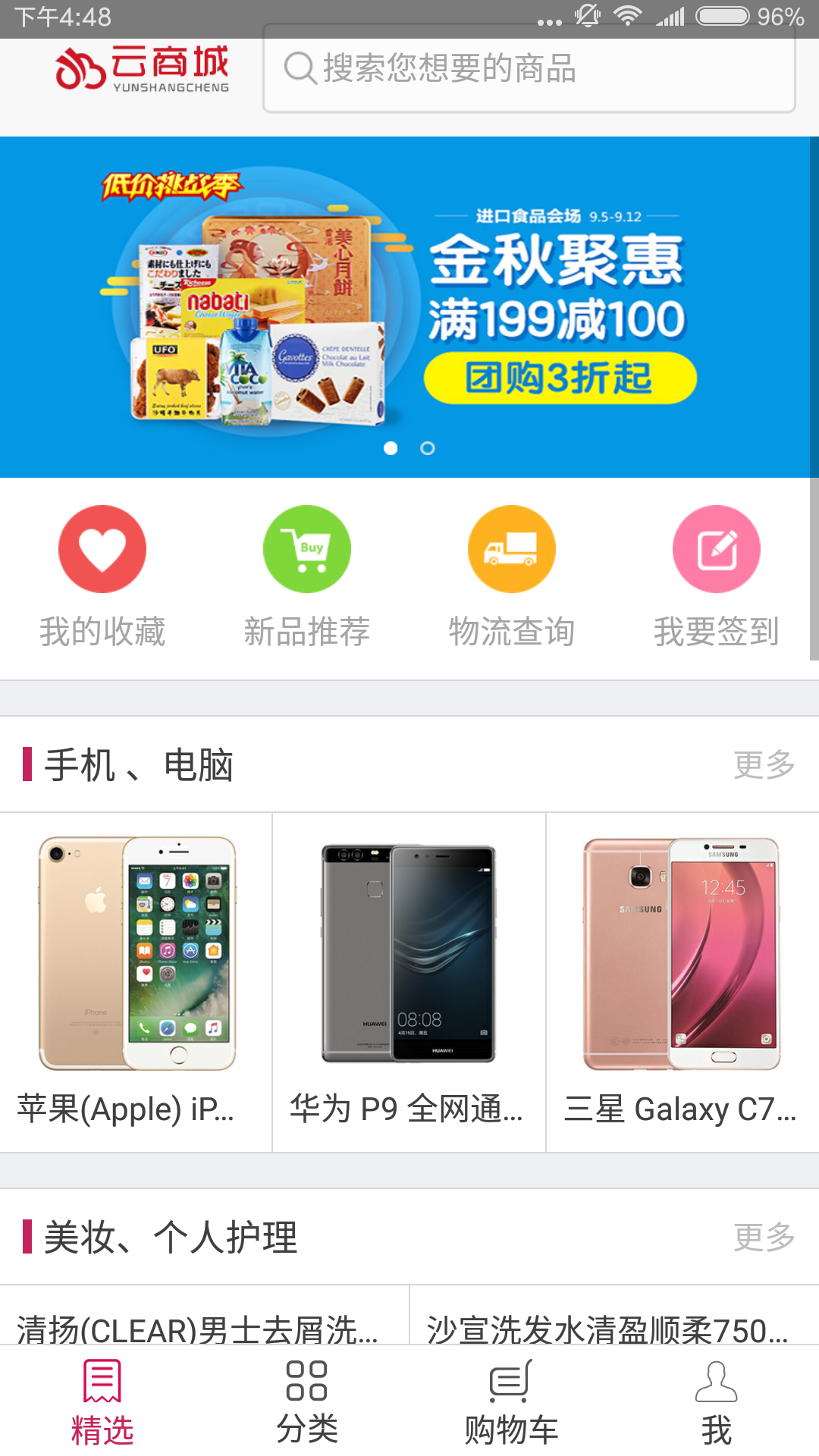Select the second banner page dot

(428, 448)
